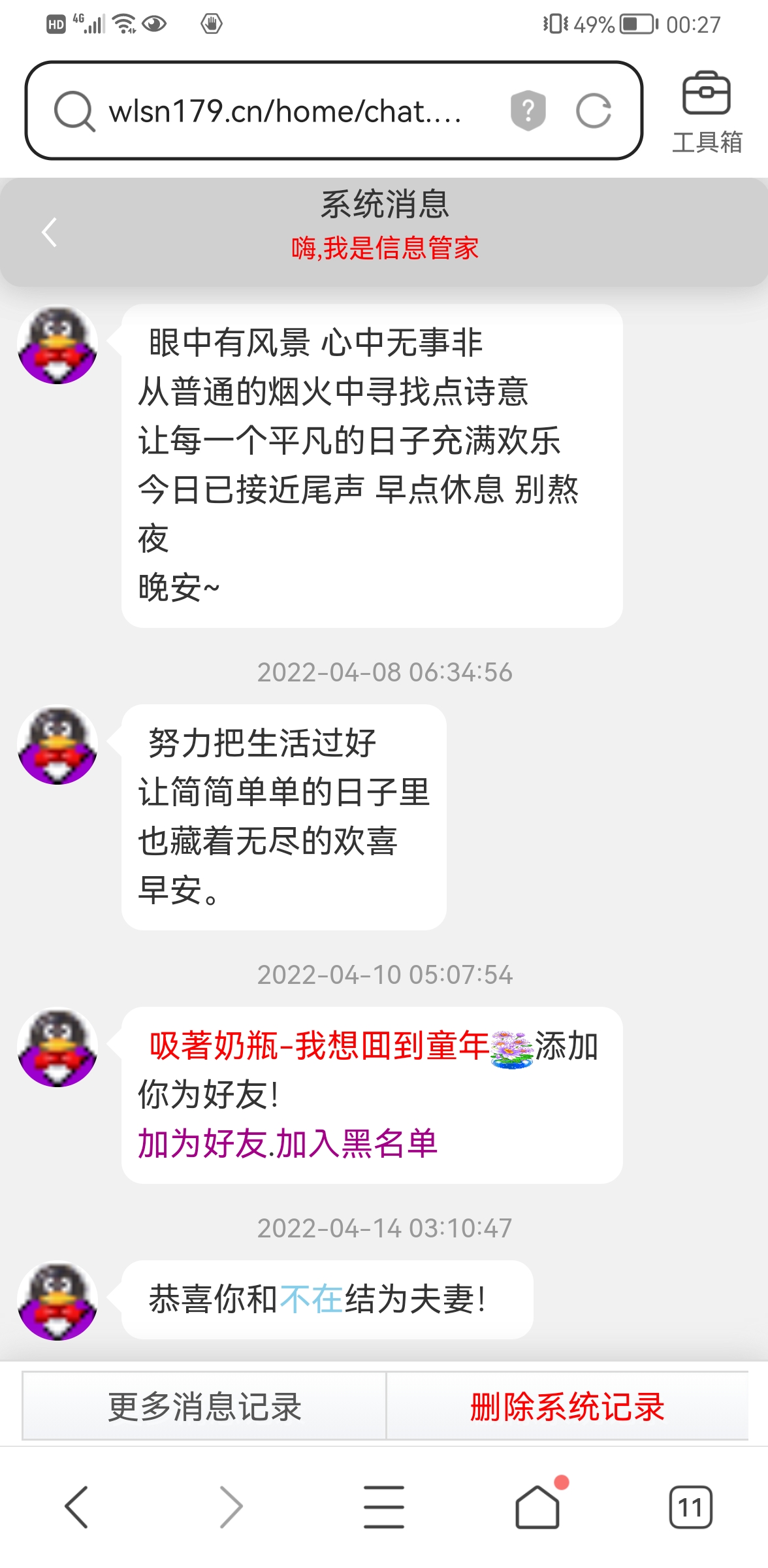View 更多消息记录

coord(204,1407)
